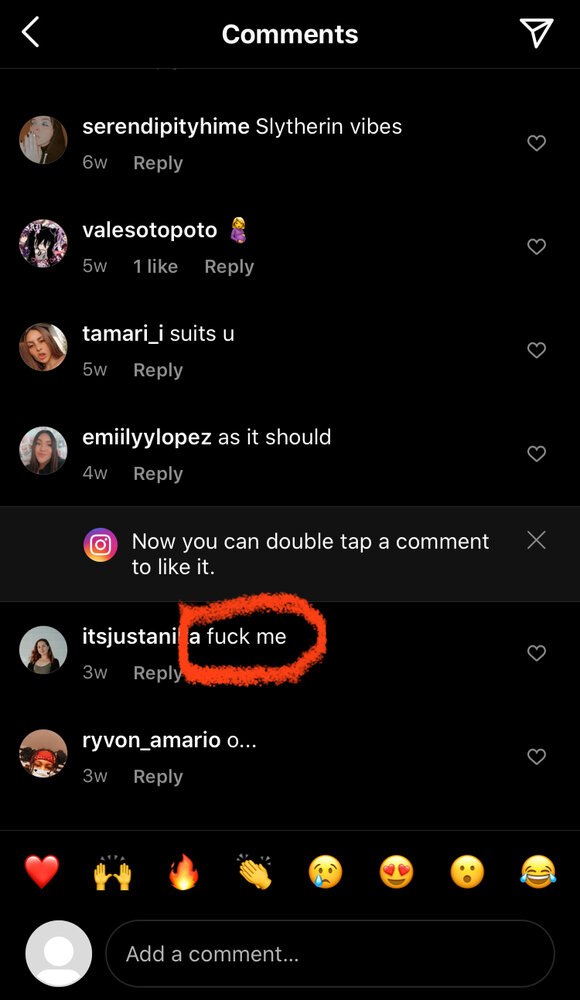Like serendipityhime's Slytherin vibes comment
The width and height of the screenshot is (580, 1000).
pos(537,143)
